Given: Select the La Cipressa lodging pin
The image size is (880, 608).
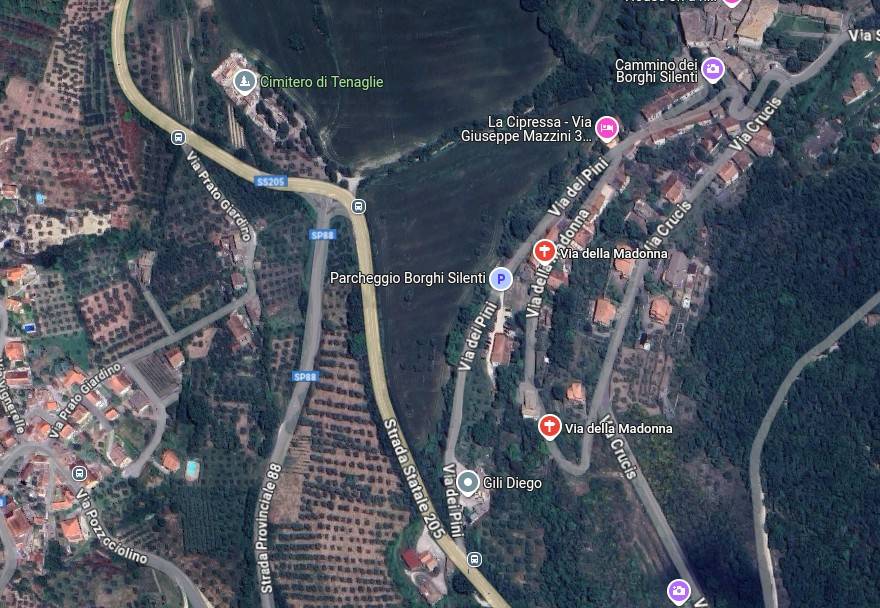Looking at the screenshot, I should click(x=606, y=128).
